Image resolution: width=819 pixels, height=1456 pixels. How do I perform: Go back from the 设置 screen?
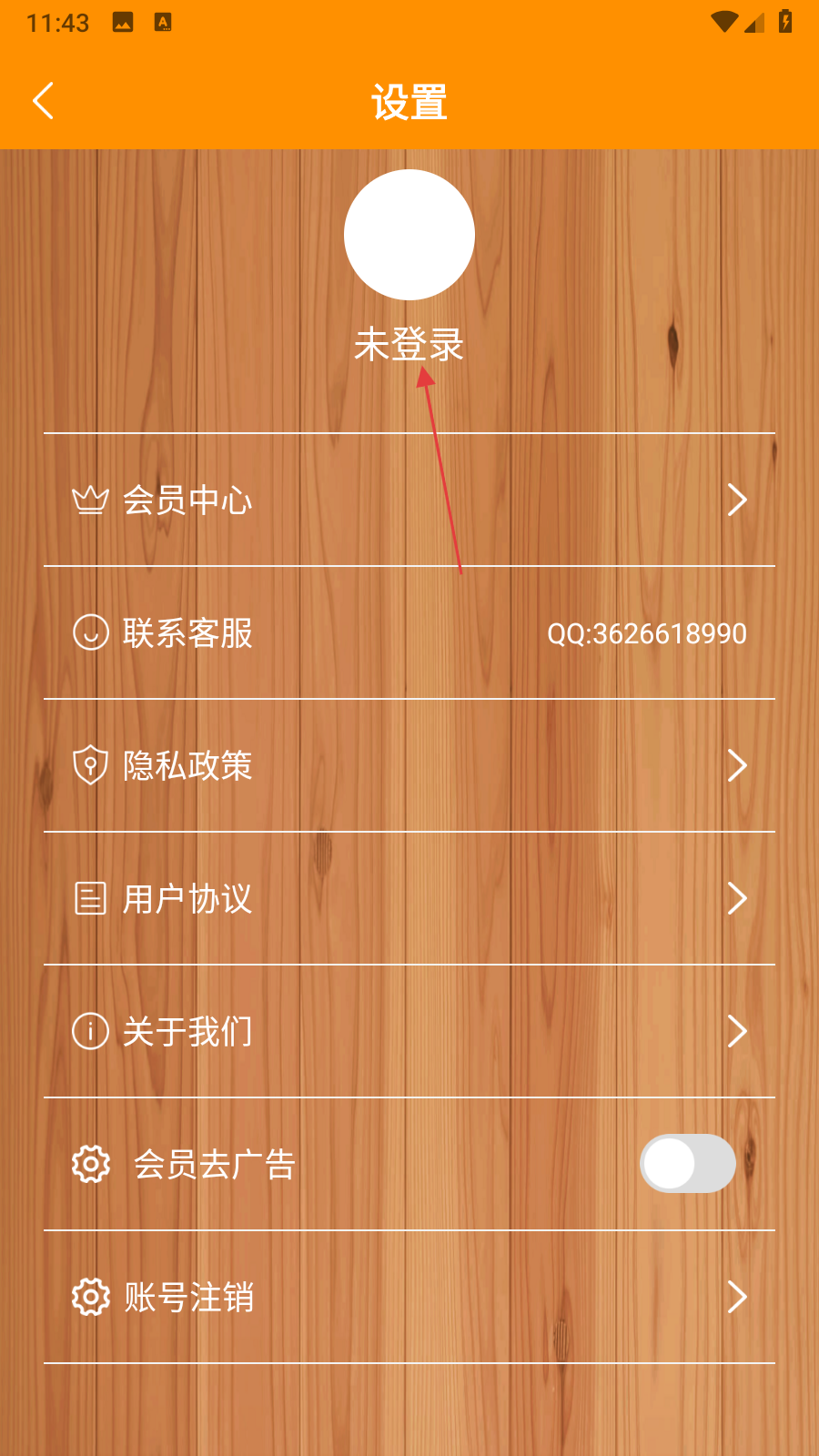[x=43, y=101]
